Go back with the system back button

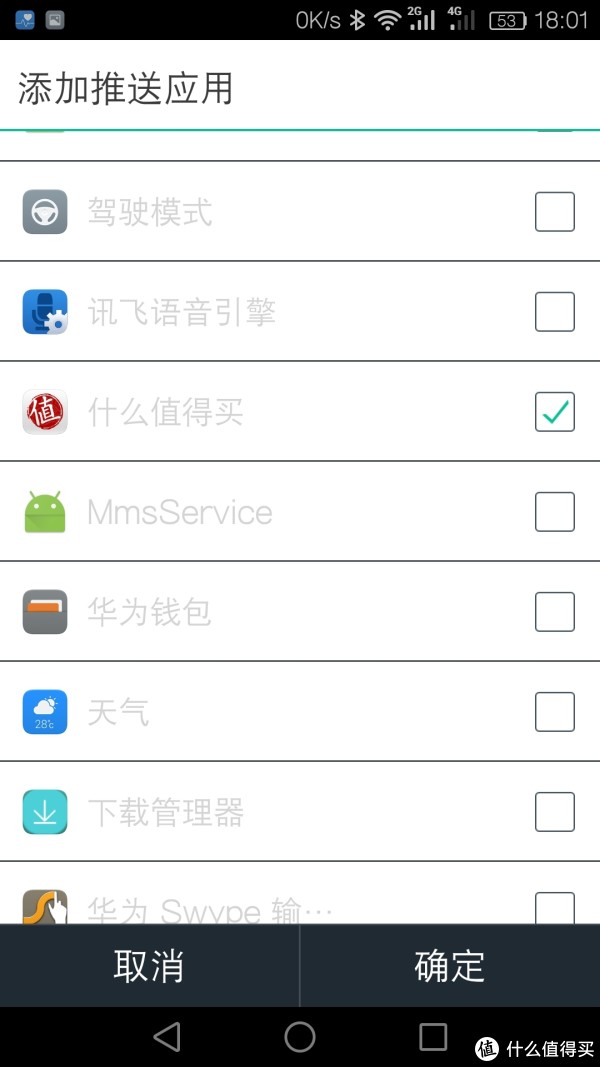point(167,1037)
